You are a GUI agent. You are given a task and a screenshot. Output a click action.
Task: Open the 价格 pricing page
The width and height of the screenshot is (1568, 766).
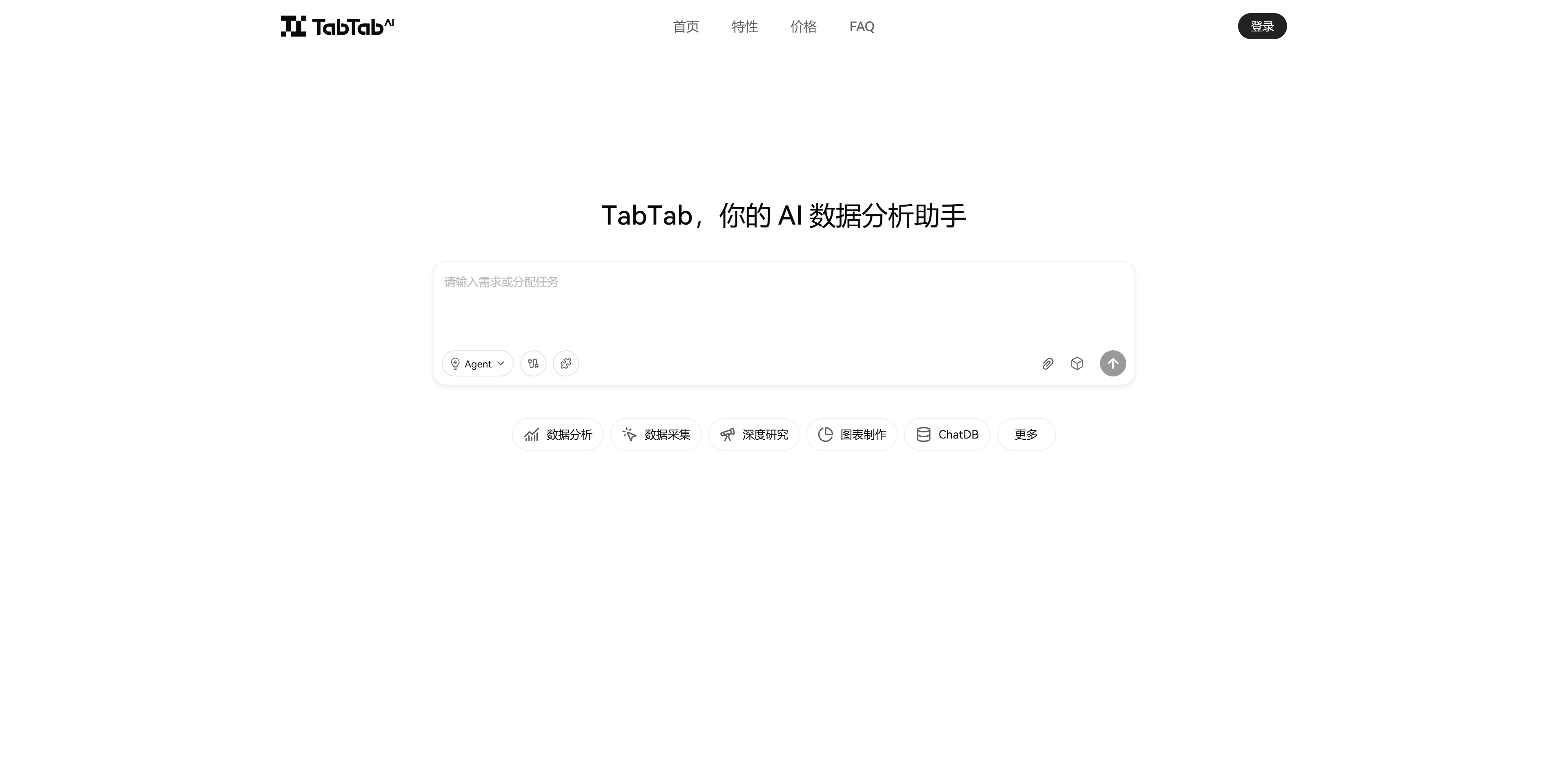[x=803, y=27]
